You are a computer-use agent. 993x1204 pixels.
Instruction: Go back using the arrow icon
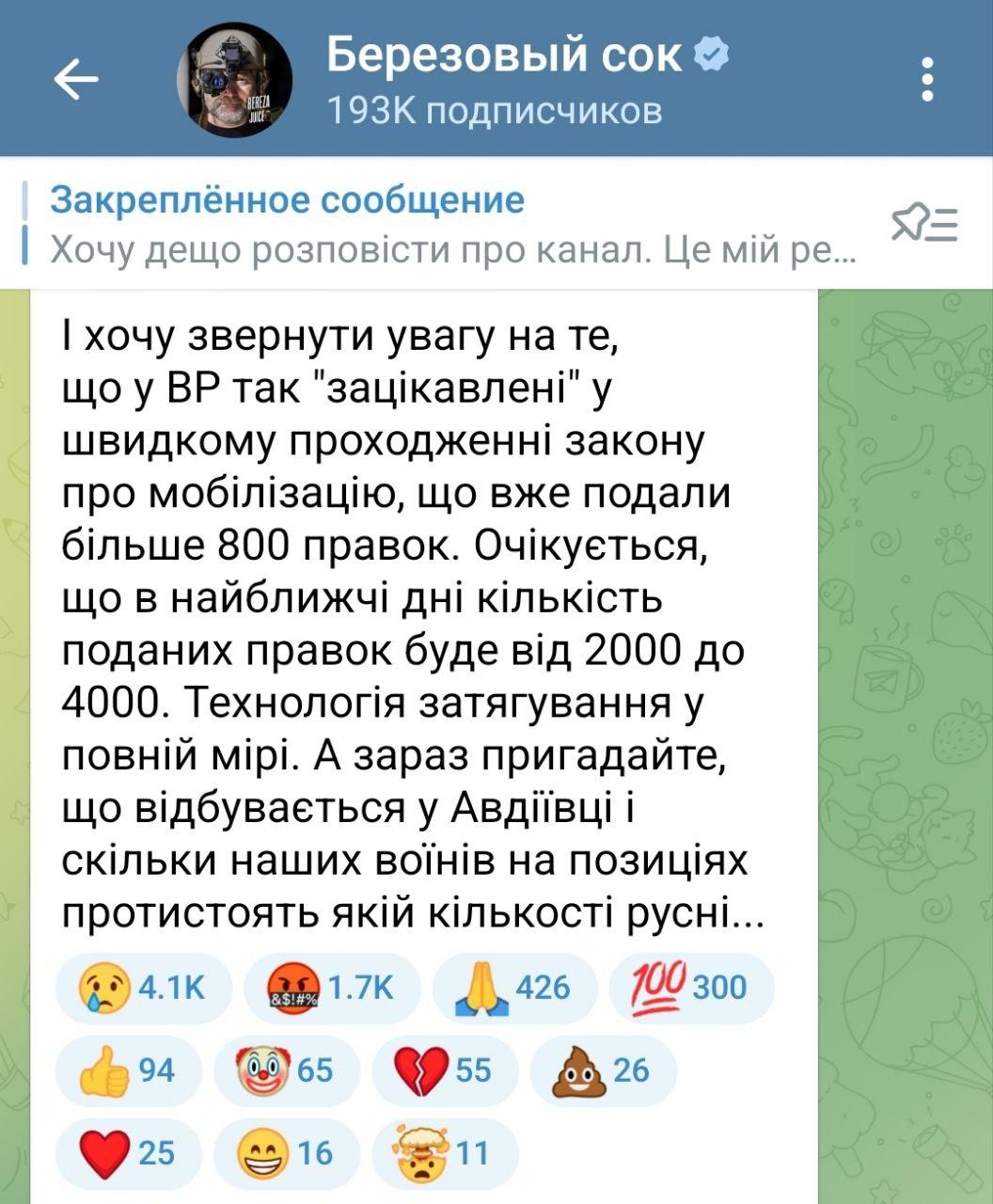[76, 80]
